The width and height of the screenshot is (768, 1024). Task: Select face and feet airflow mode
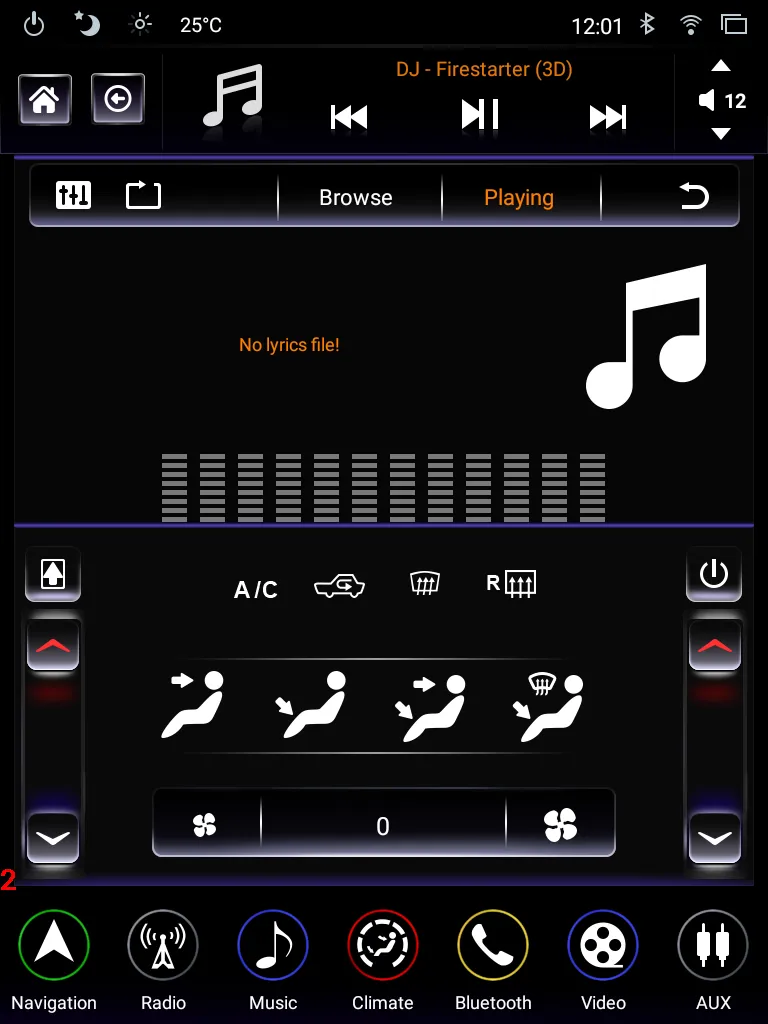click(x=429, y=705)
